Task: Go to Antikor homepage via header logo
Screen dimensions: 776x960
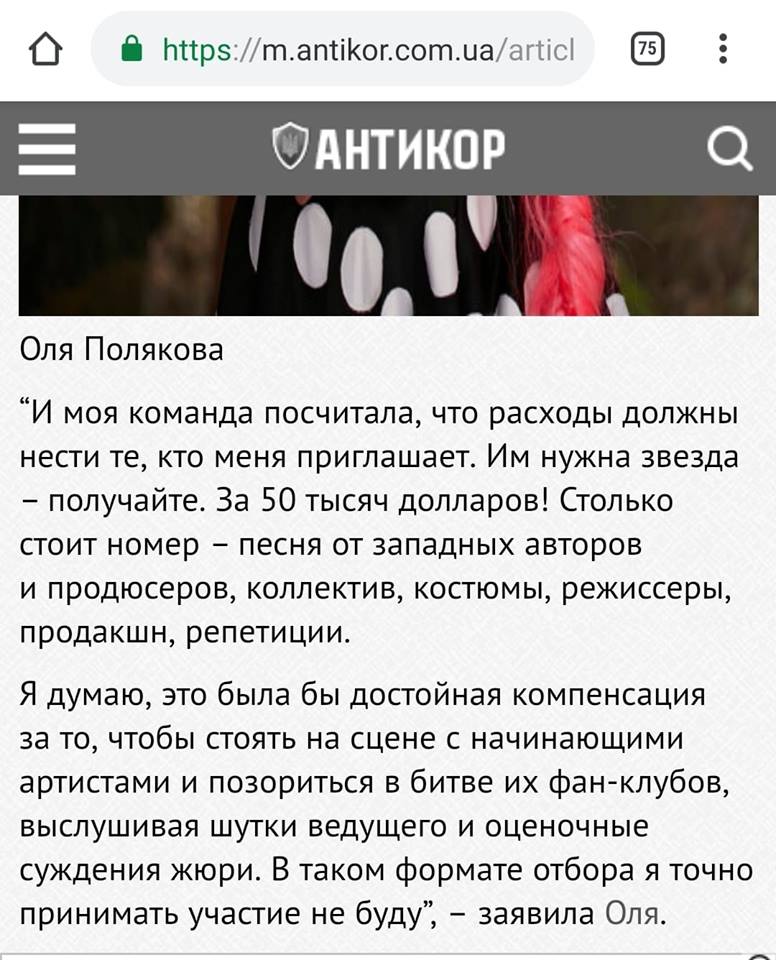Action: coord(389,149)
